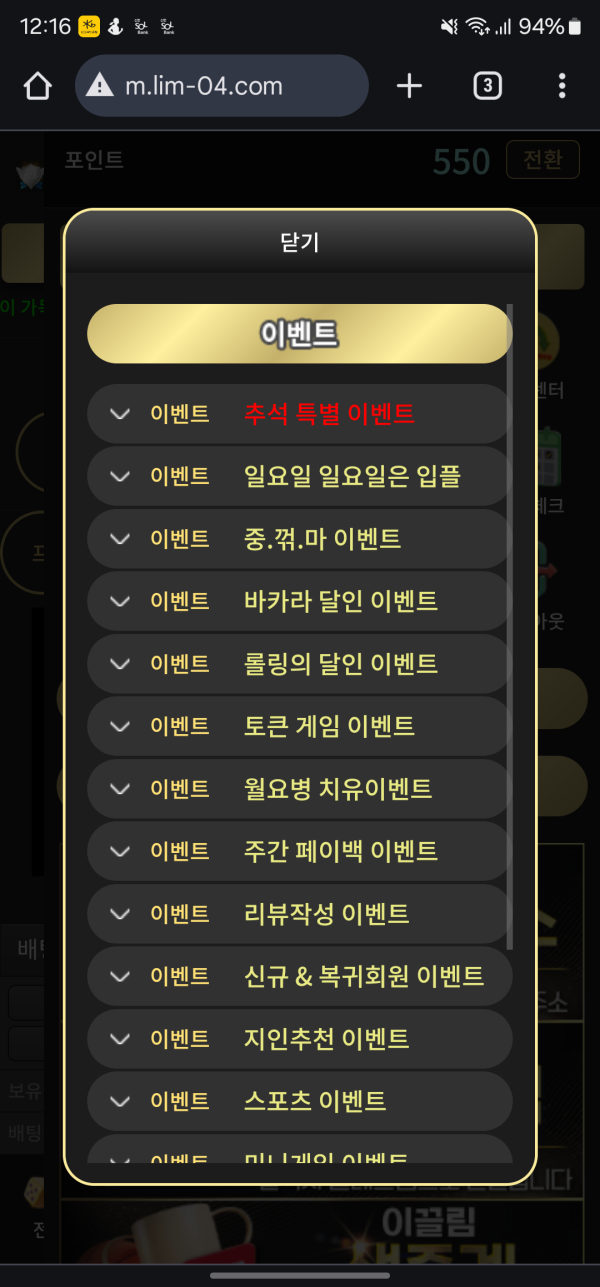Viewport: 600px width, 1287px height.
Task: Expand the 주간 페이백 이벤트 item
Action: click(x=300, y=851)
